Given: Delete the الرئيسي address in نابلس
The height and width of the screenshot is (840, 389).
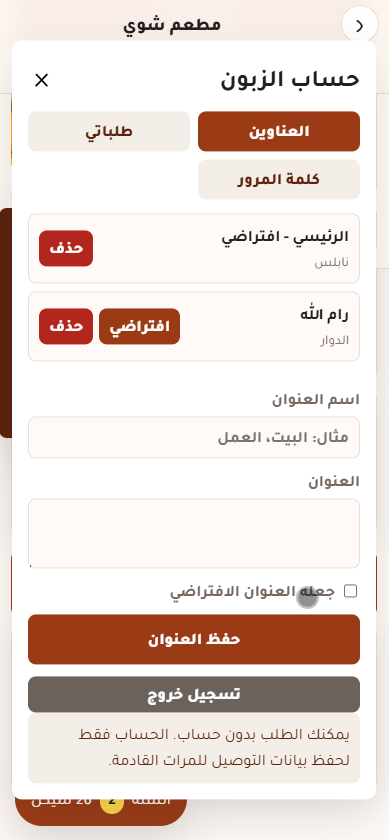Looking at the screenshot, I should click(x=66, y=248).
